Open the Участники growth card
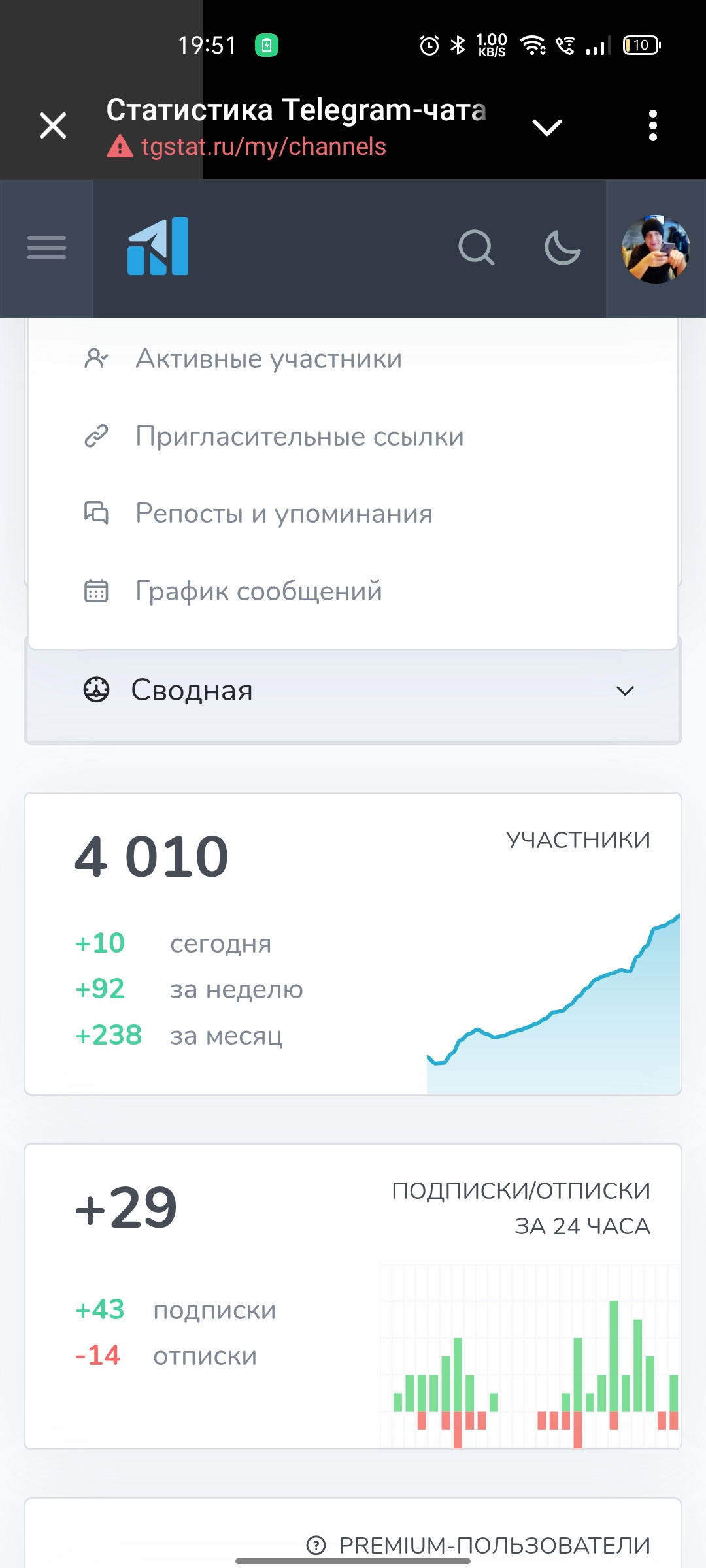This screenshot has height=1568, width=706. coord(353,943)
